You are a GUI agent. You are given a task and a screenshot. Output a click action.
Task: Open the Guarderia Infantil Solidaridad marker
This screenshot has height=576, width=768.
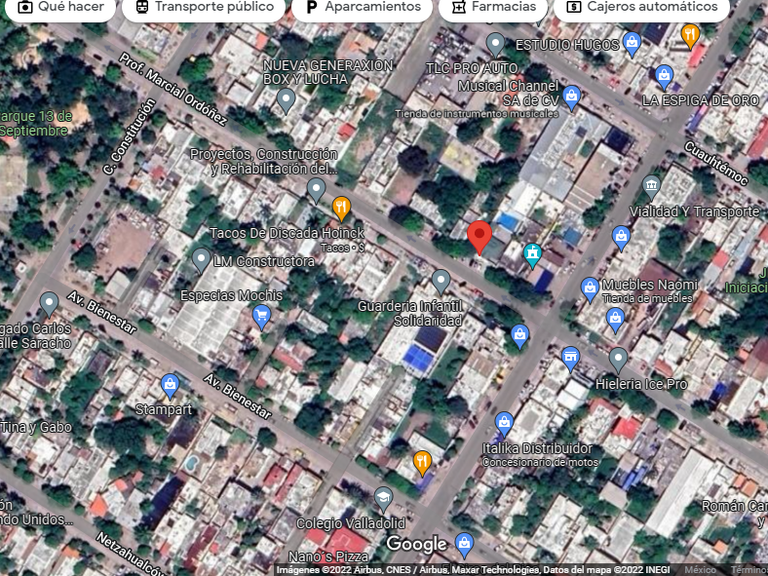point(441,282)
